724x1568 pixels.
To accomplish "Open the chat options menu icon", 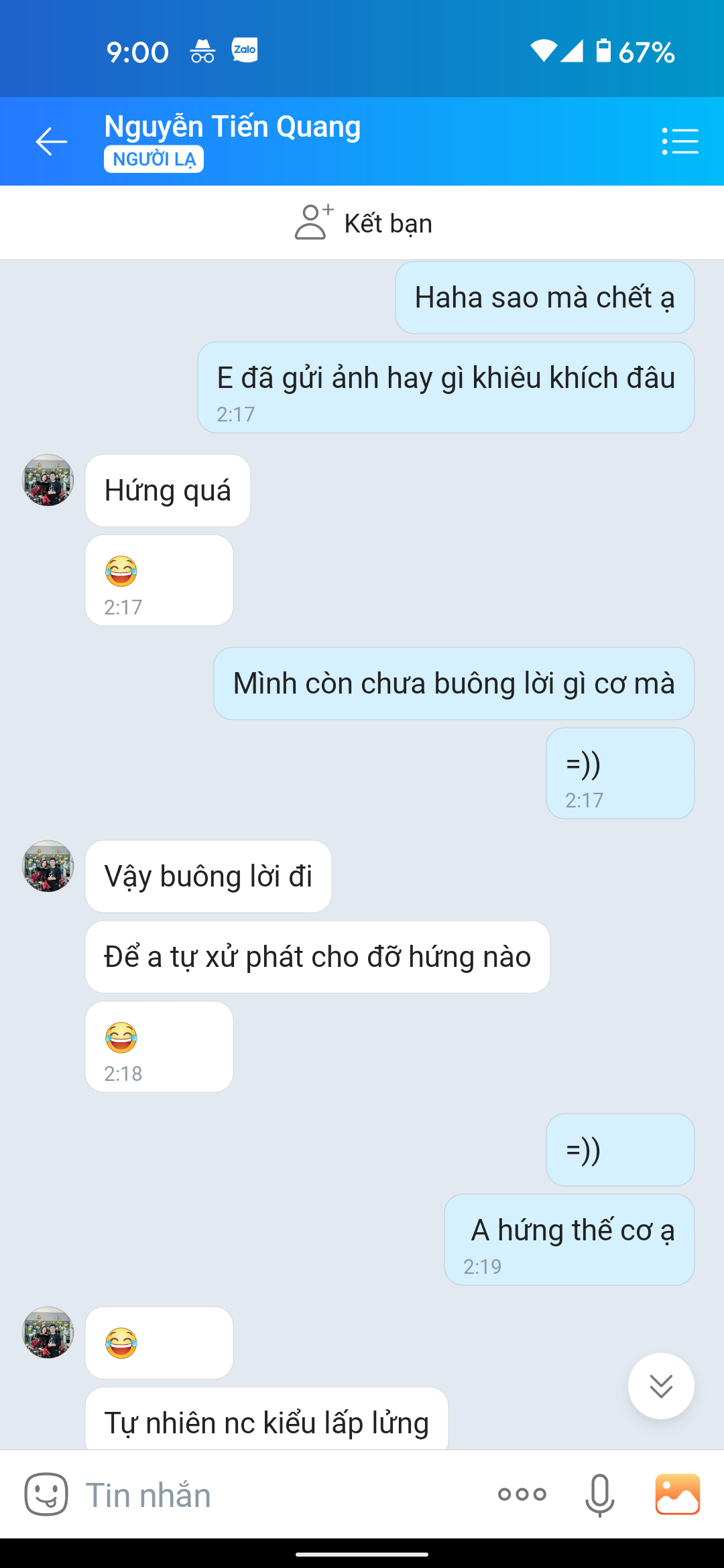I will click(680, 141).
